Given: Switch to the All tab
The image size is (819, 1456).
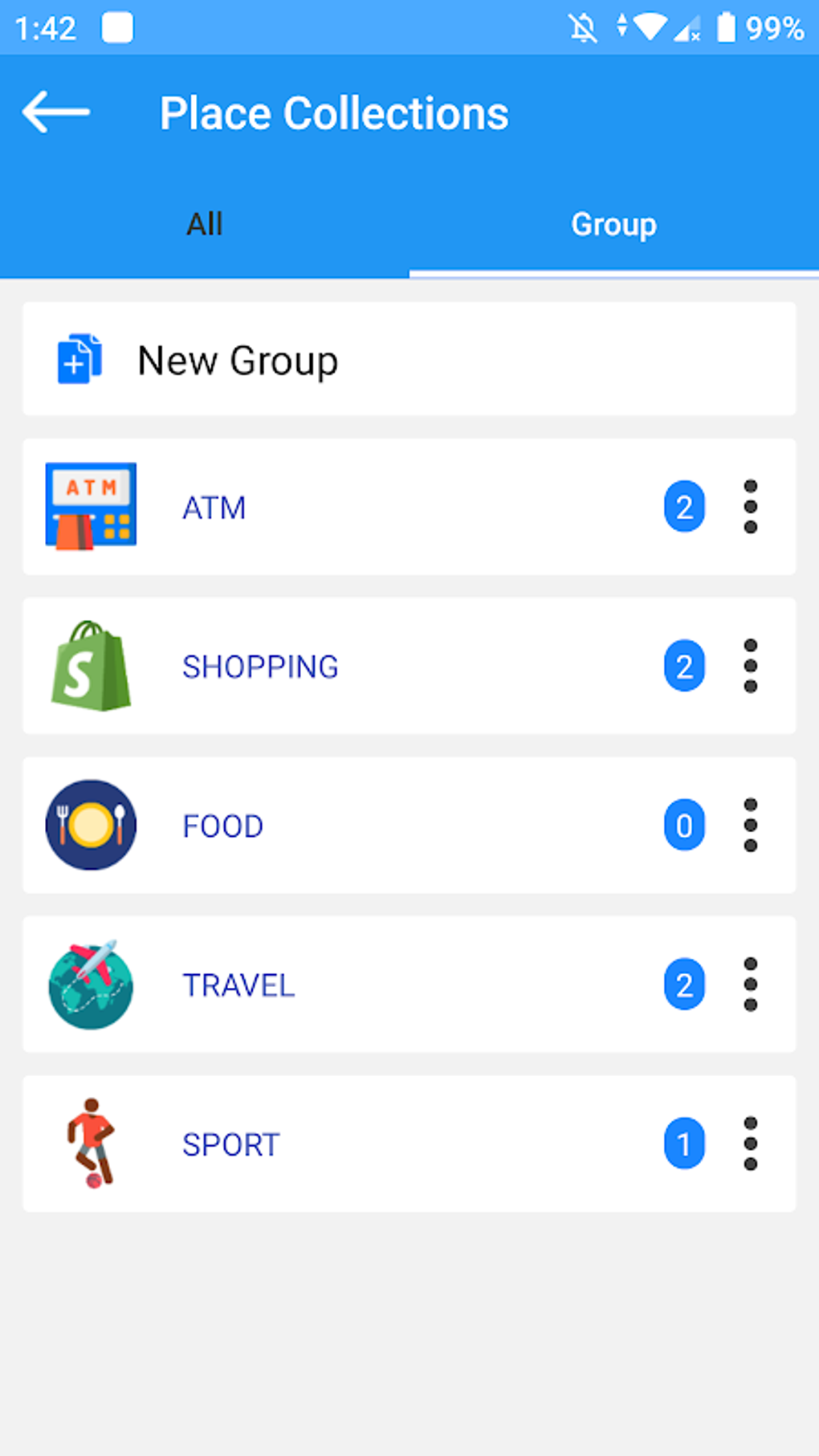Looking at the screenshot, I should coord(205,224).
